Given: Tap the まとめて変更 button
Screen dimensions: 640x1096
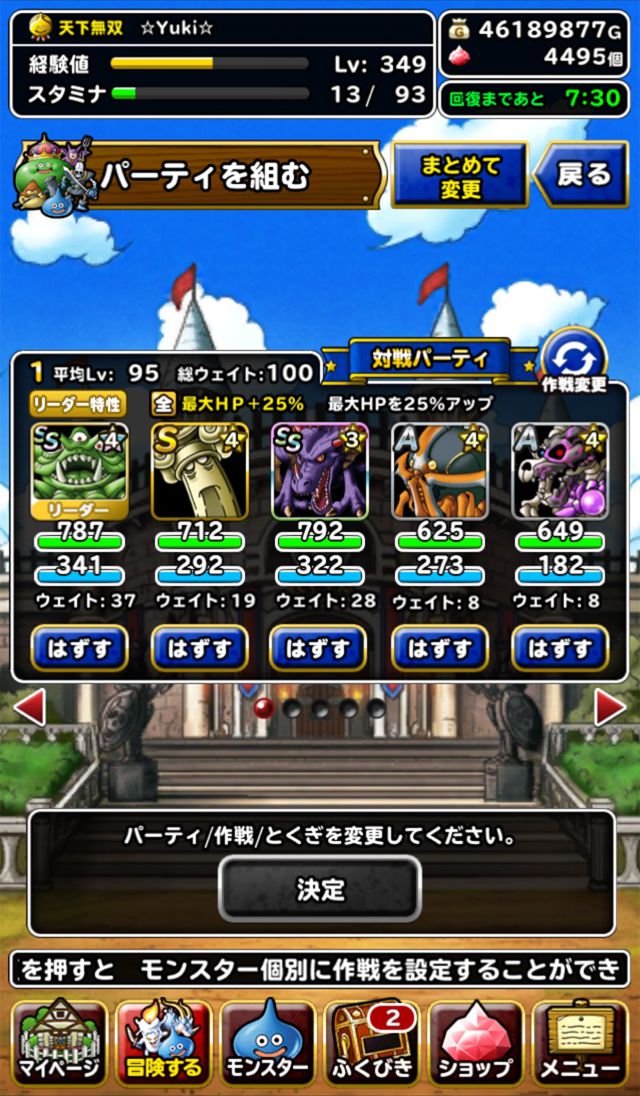Looking at the screenshot, I should (460, 174).
